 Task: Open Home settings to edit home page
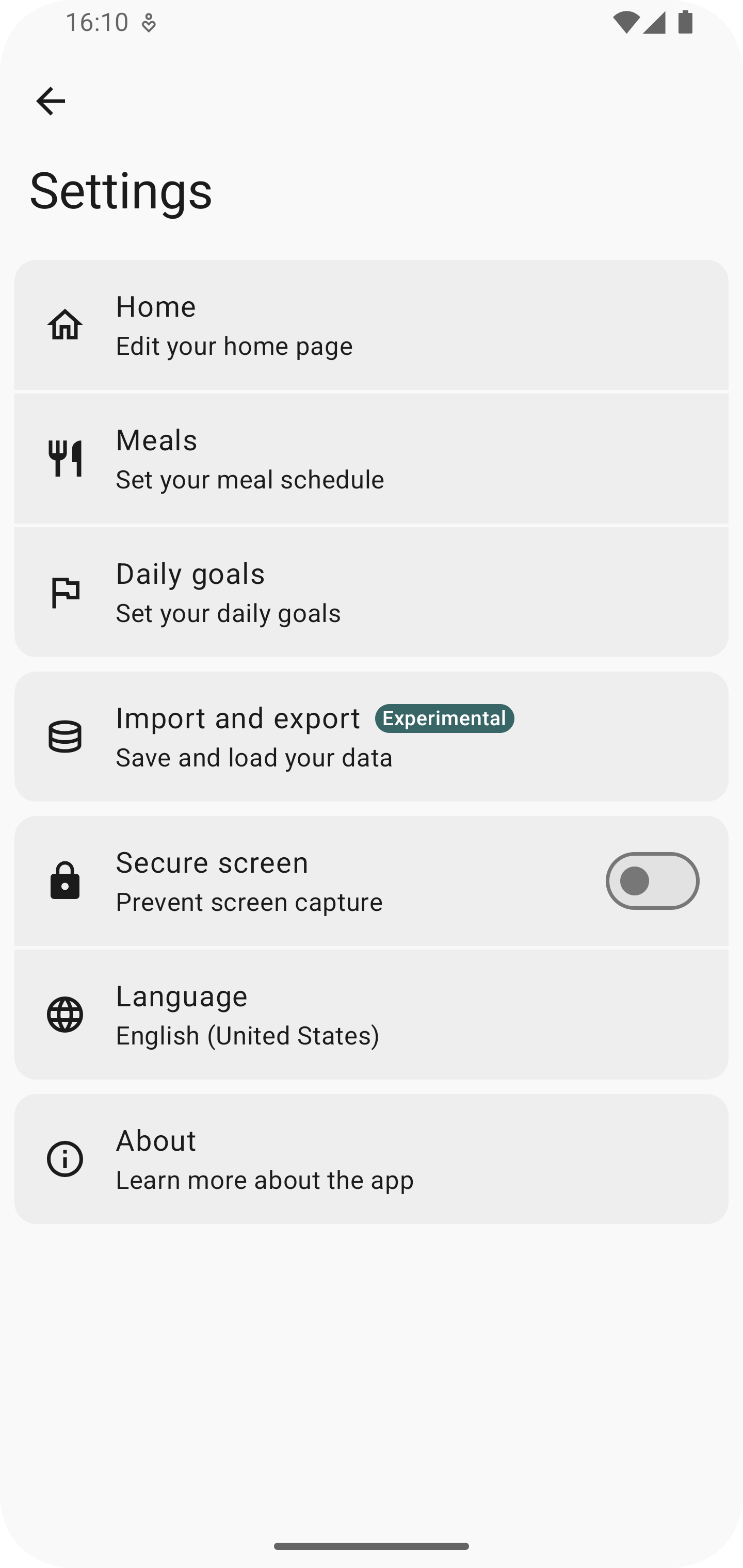[372, 325]
